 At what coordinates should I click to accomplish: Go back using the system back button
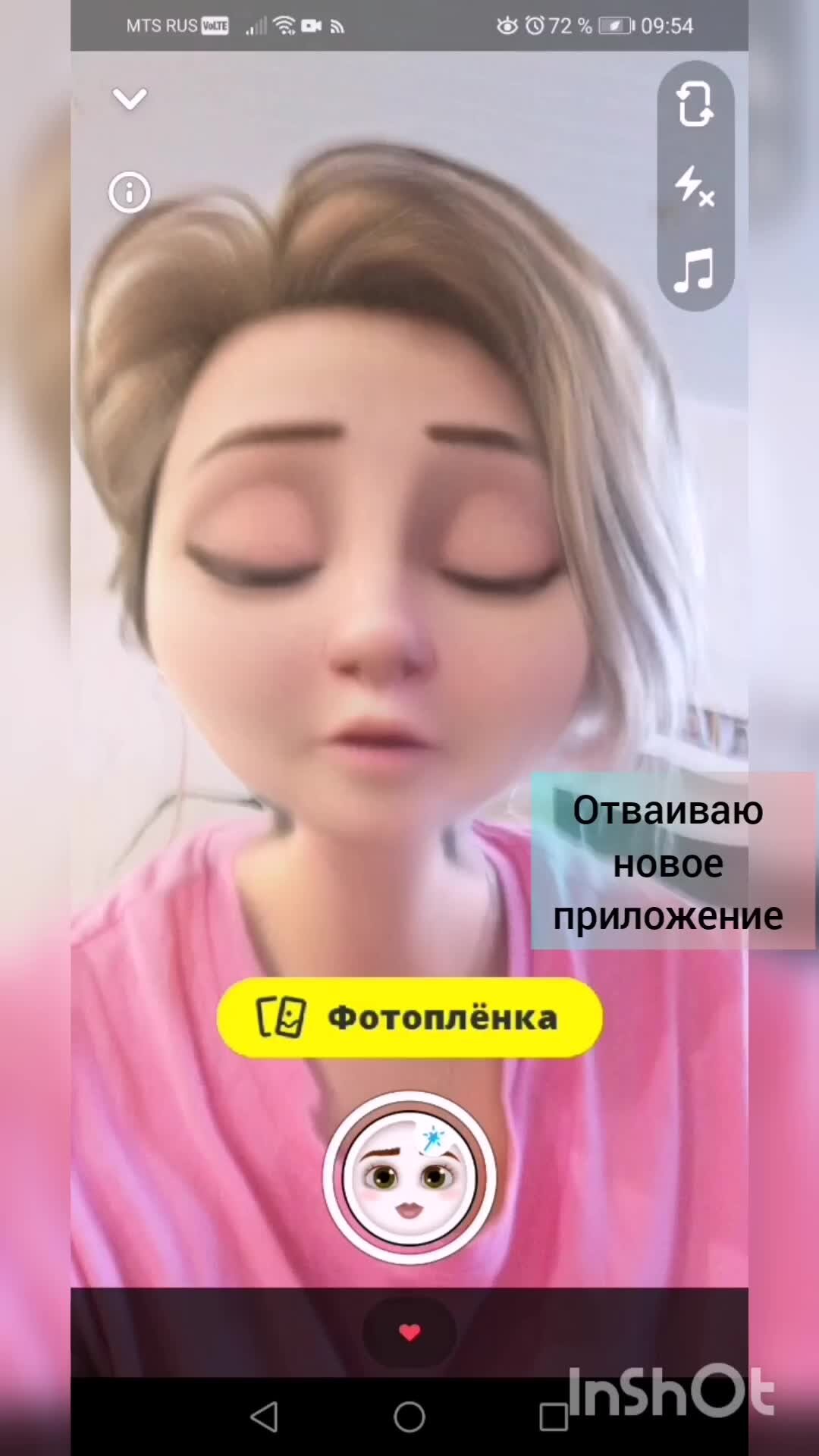click(265, 1416)
